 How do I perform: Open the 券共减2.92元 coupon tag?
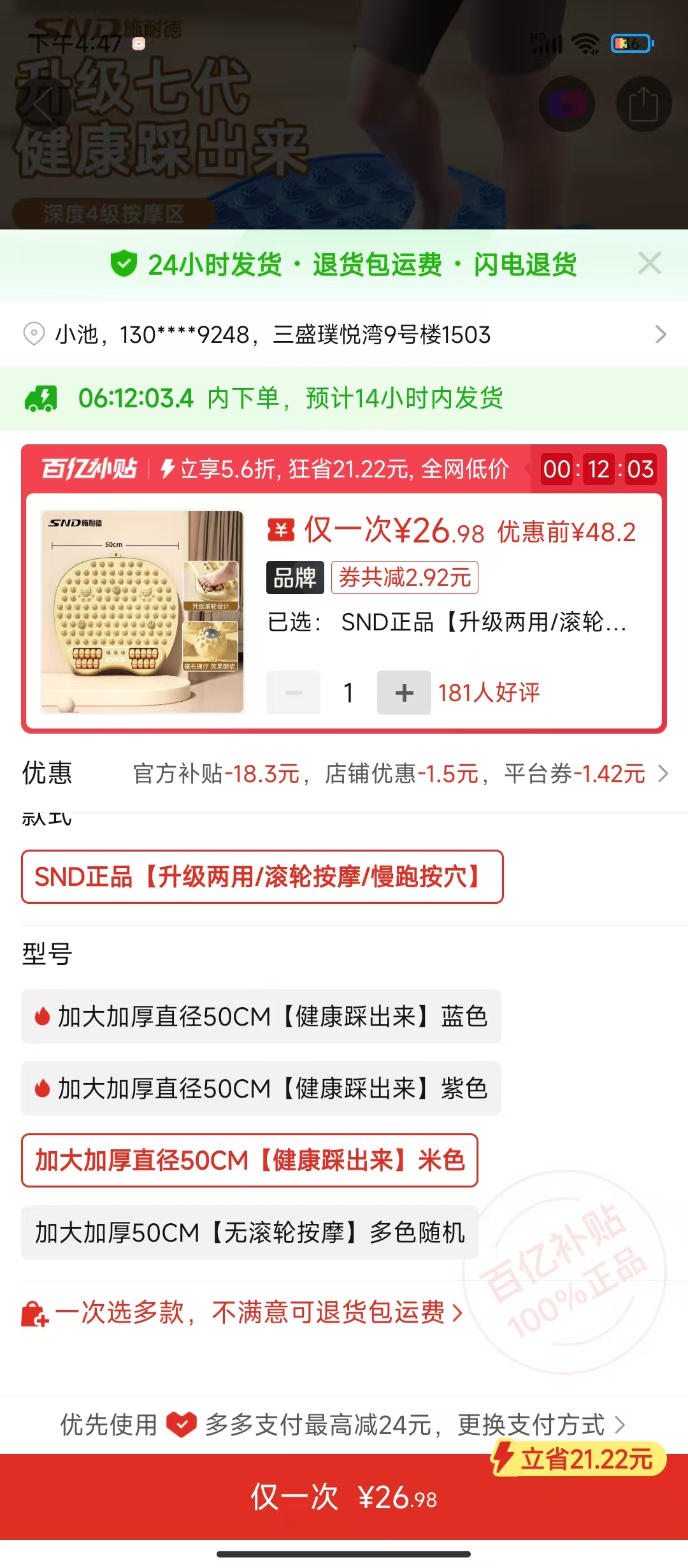pos(405,577)
